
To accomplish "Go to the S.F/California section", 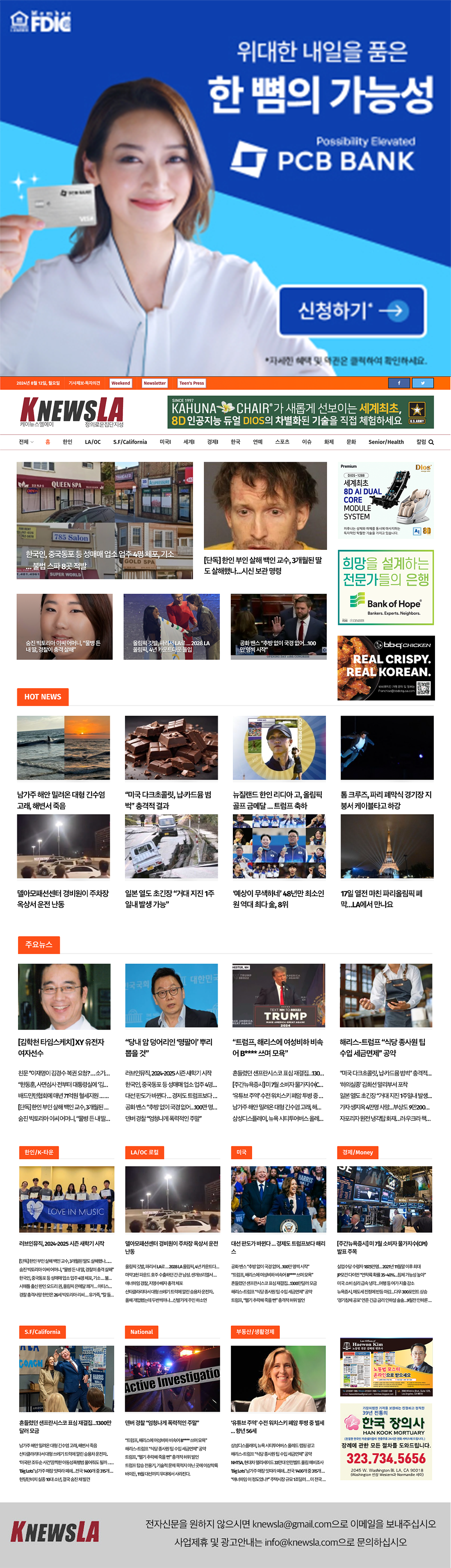I will click(130, 442).
